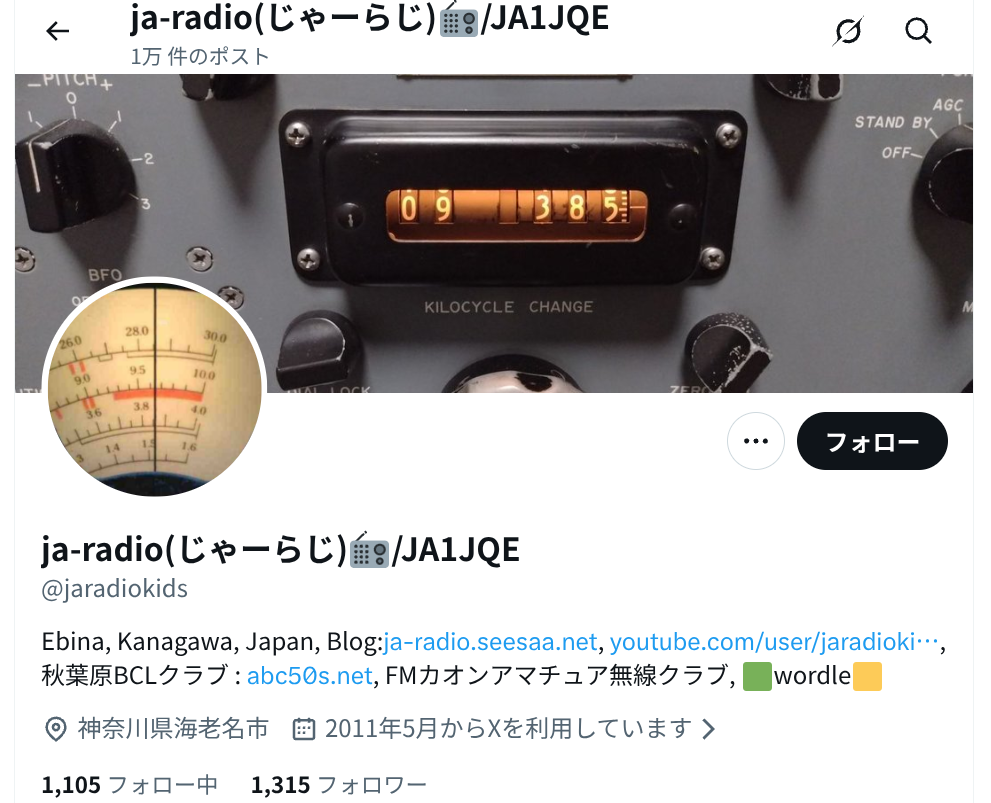Visit the abc50s.net link
Viewport: 991px width, 803px height.
[309, 676]
